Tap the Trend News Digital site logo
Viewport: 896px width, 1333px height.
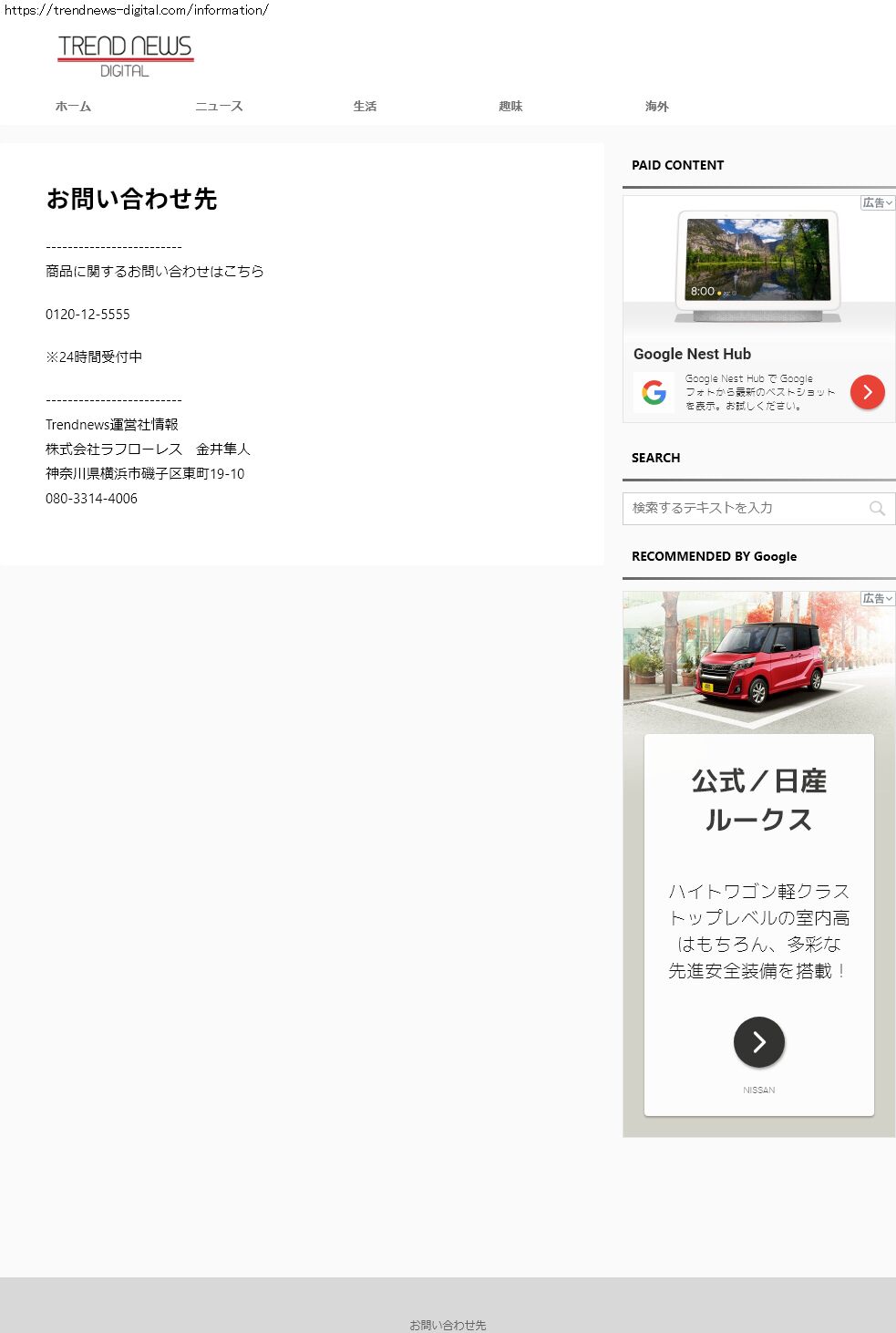coord(125,57)
